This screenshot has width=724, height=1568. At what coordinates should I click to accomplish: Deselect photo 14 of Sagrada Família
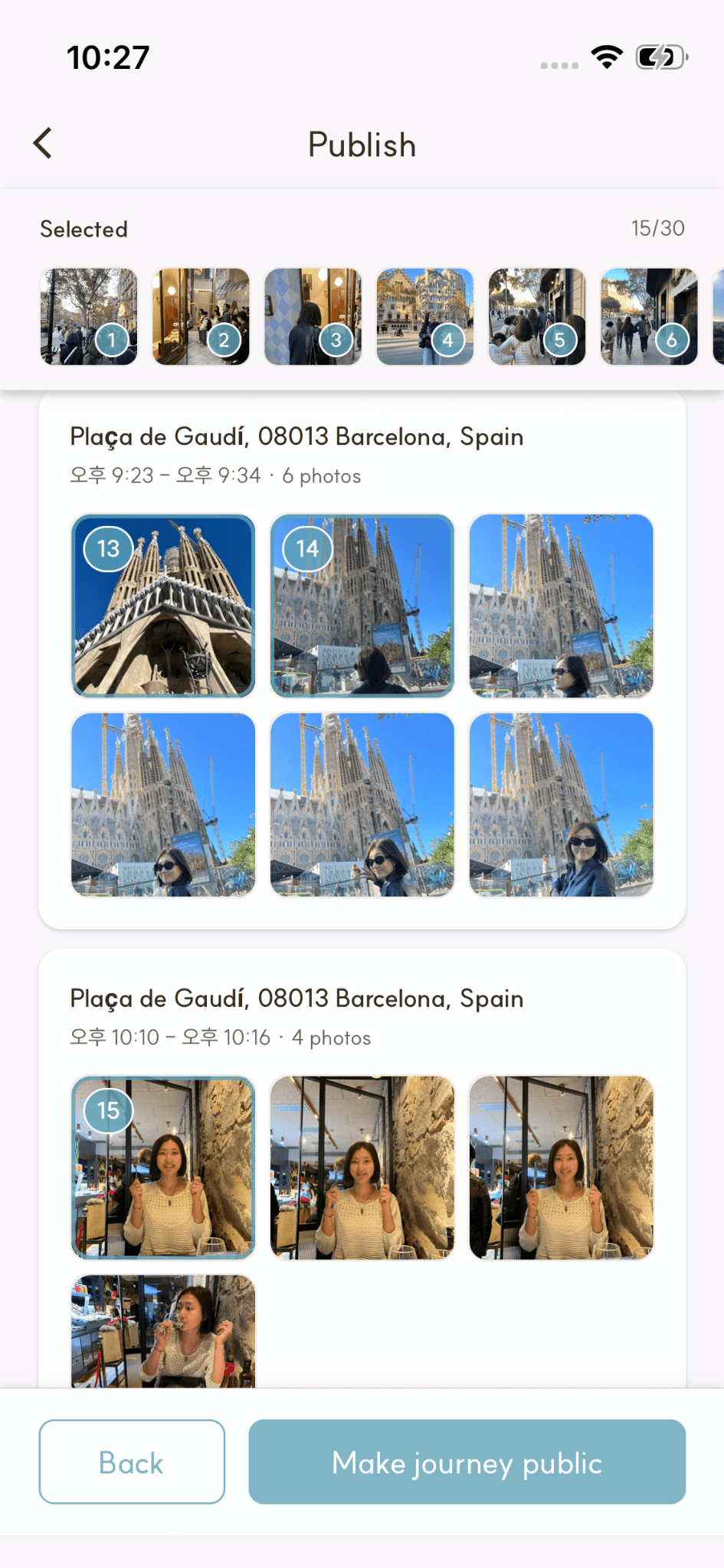pos(306,549)
